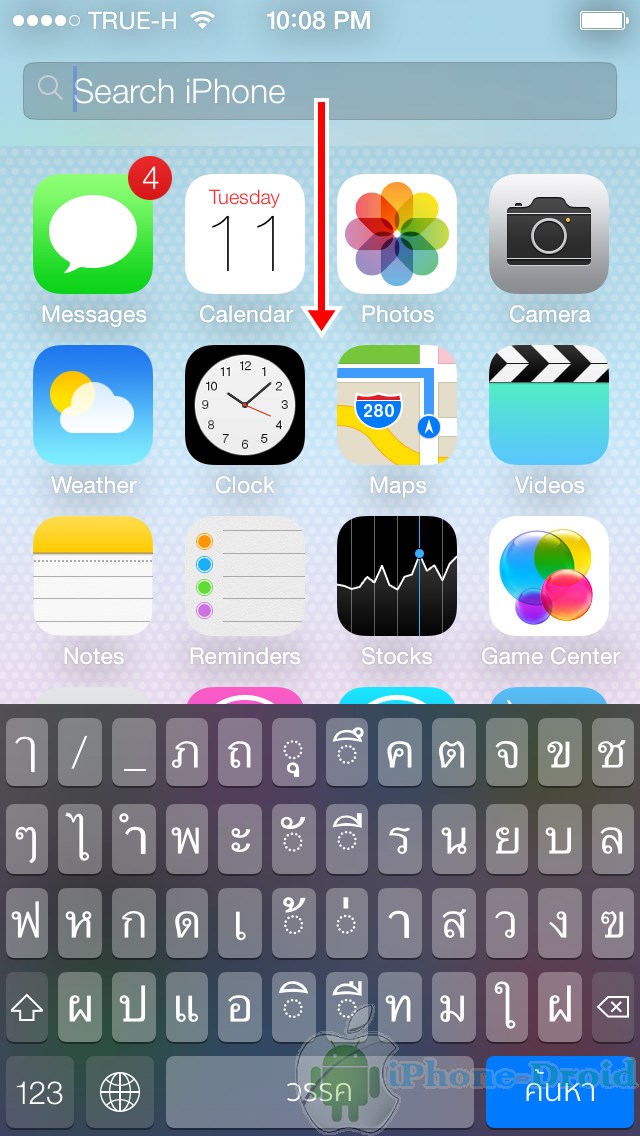Switch keyboard language with the globe key

120,1092
